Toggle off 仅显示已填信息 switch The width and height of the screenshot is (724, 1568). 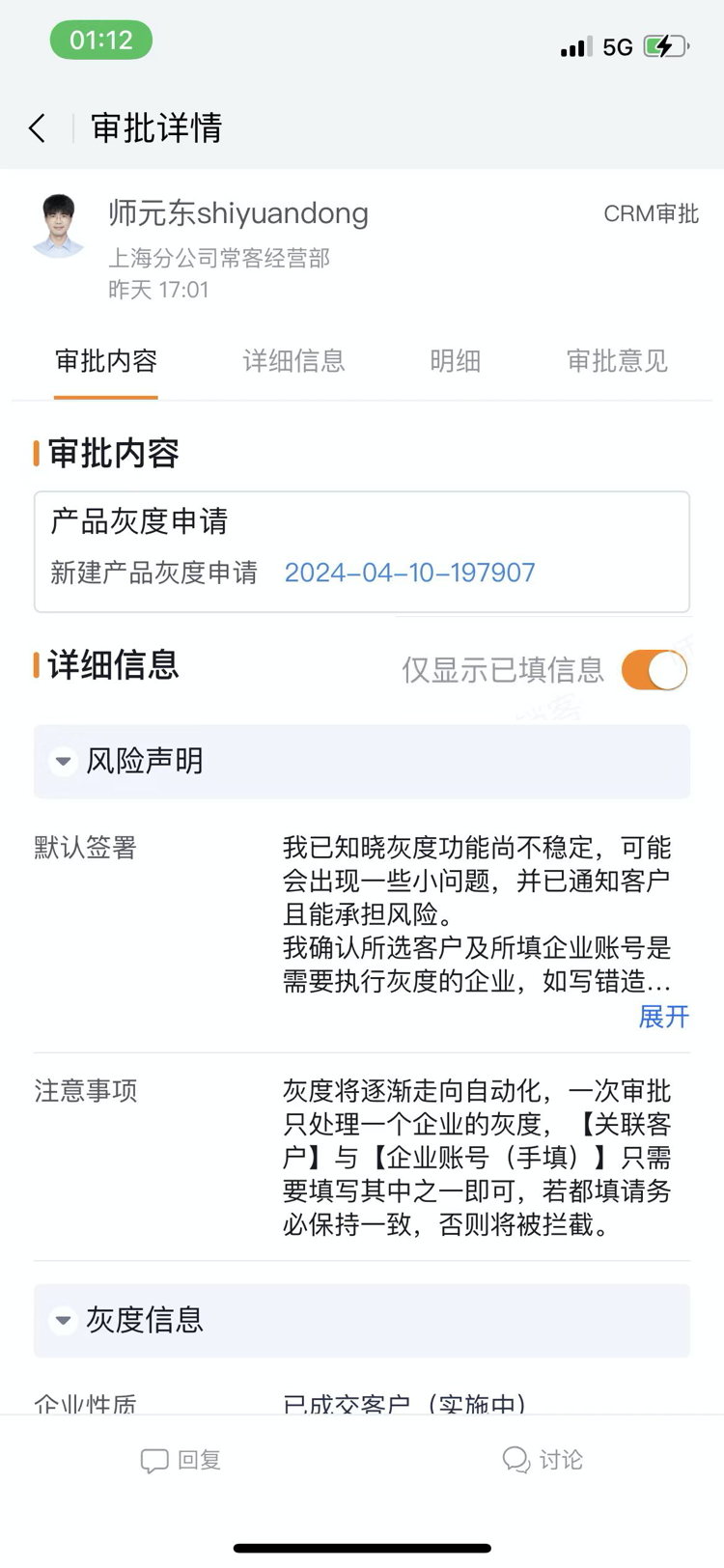pyautogui.click(x=654, y=669)
